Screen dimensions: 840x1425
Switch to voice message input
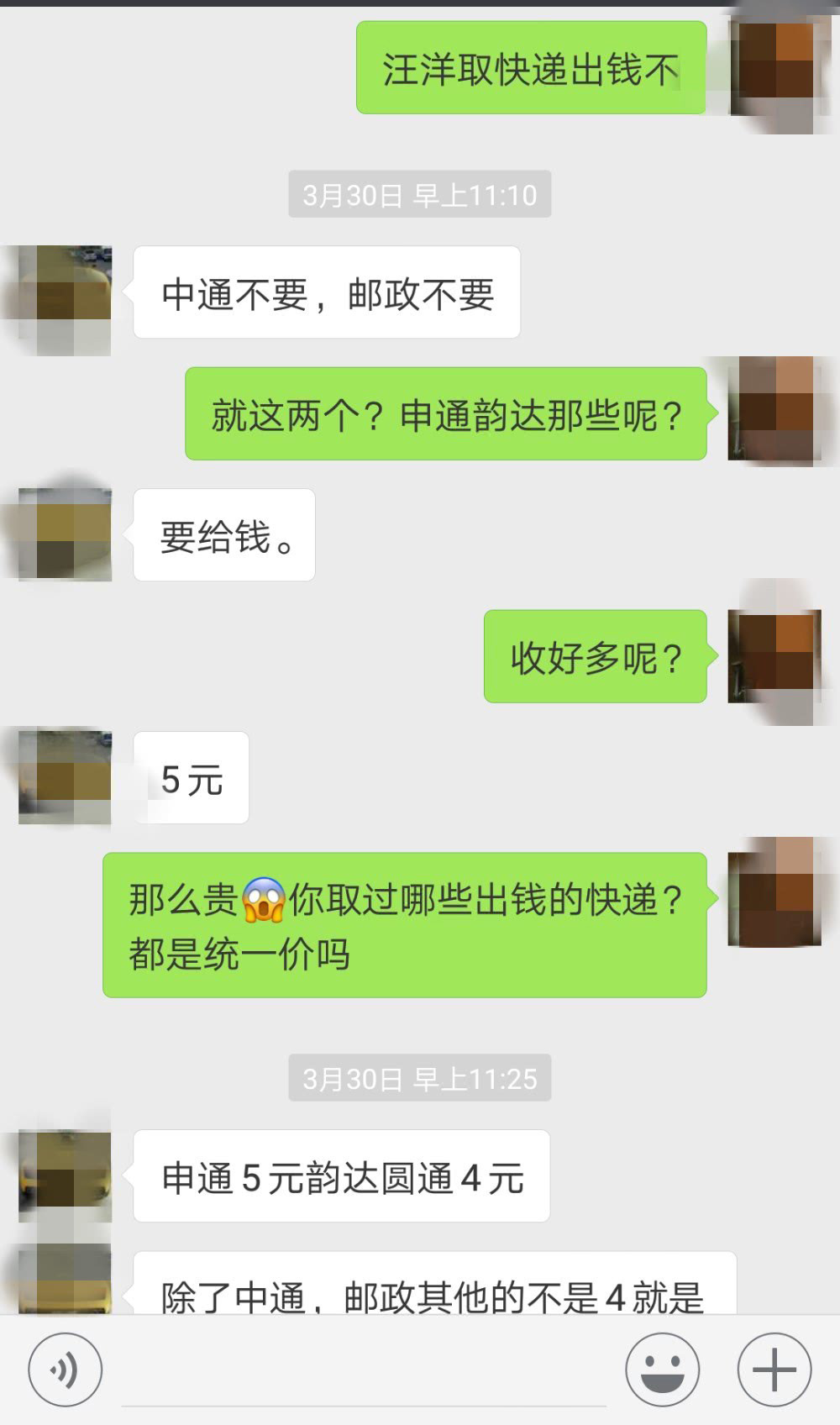(x=65, y=1370)
